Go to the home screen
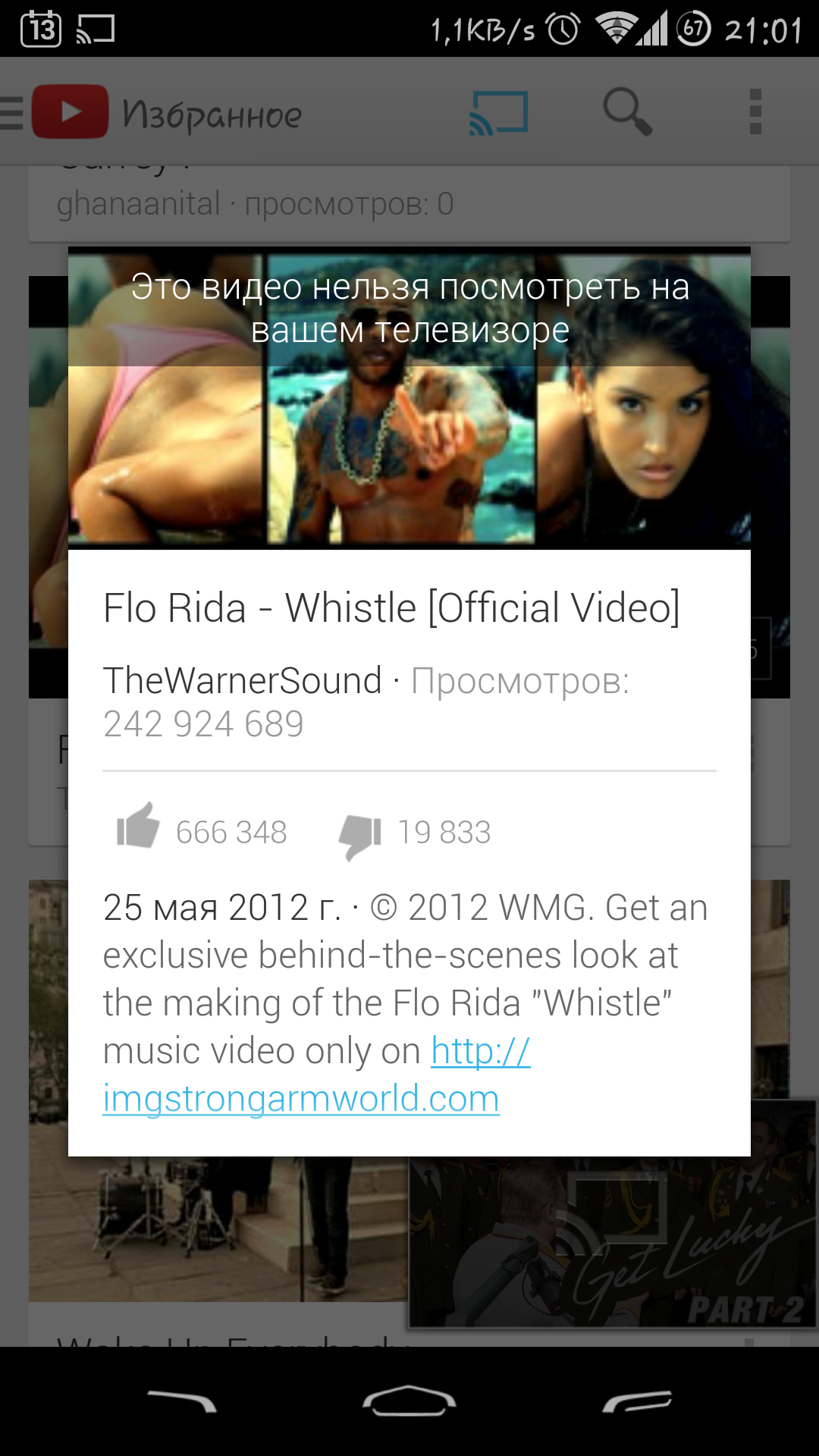 tap(409, 1401)
